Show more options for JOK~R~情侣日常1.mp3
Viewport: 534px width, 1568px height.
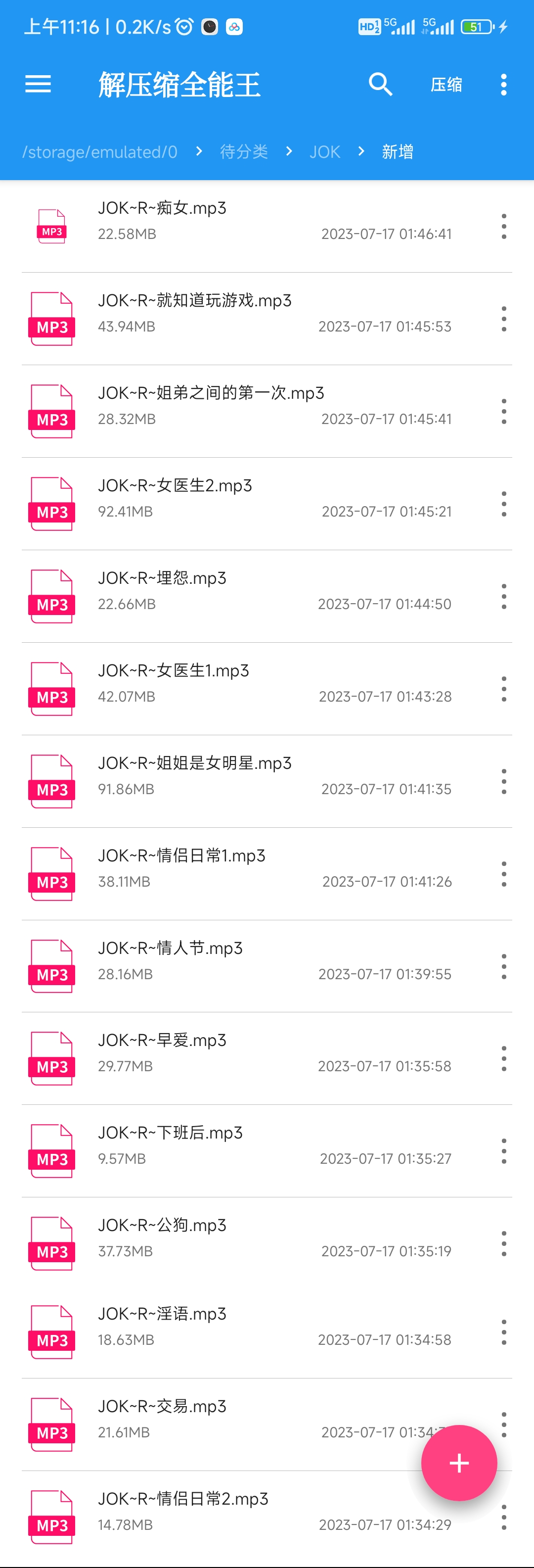coord(503,874)
